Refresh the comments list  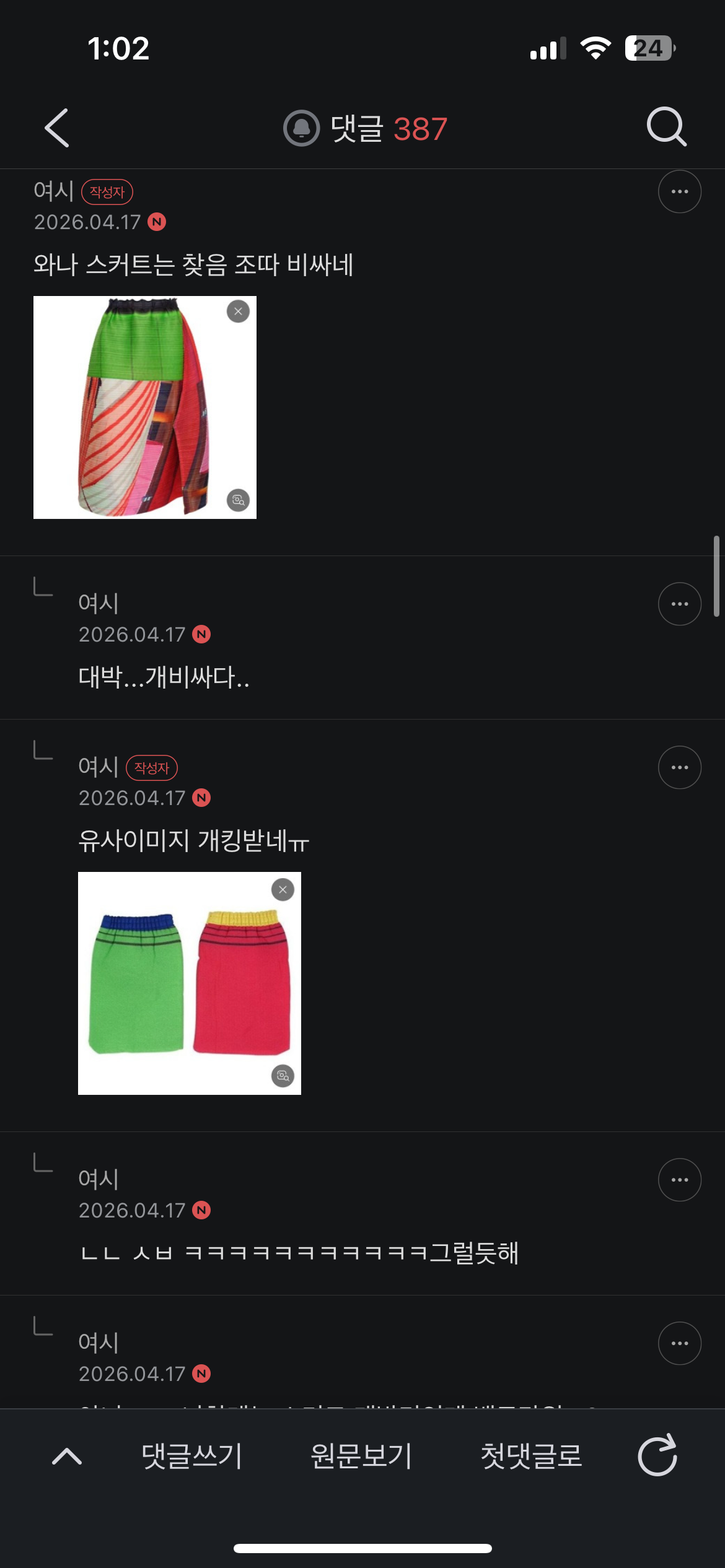(657, 1456)
